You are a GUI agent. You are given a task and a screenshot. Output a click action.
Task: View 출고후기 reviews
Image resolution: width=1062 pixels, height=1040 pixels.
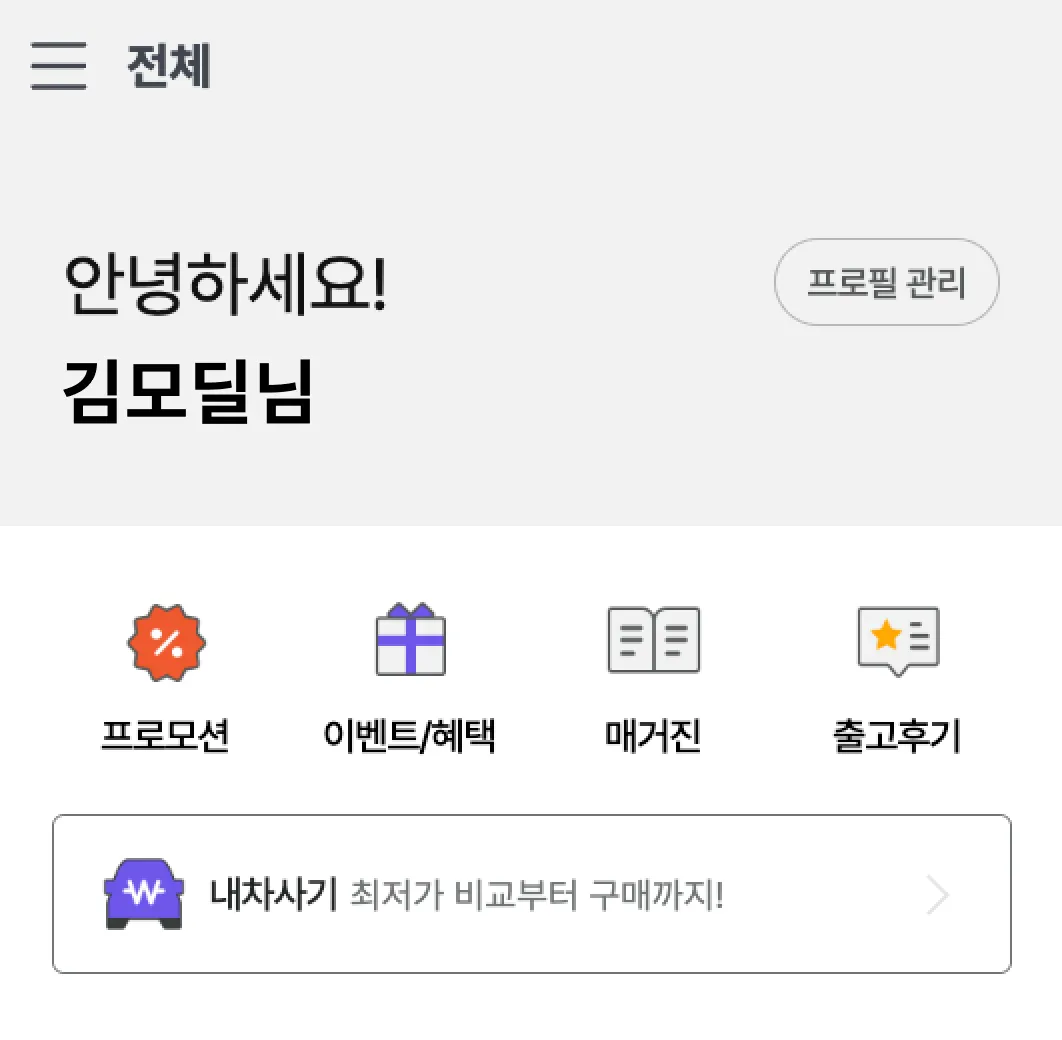pos(897,678)
